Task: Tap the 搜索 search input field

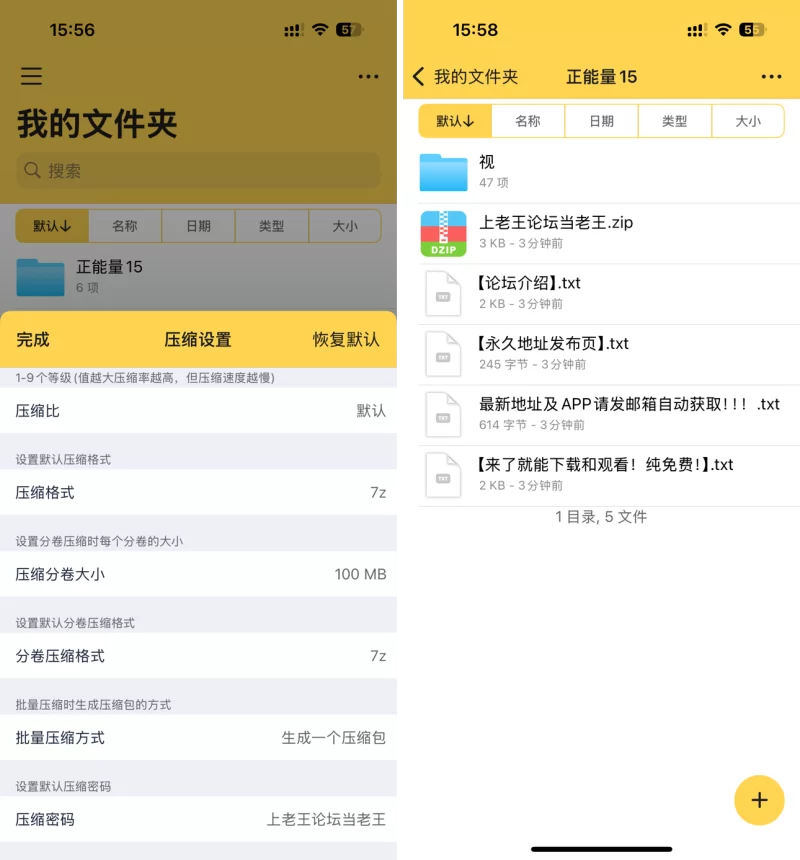Action: click(x=200, y=171)
